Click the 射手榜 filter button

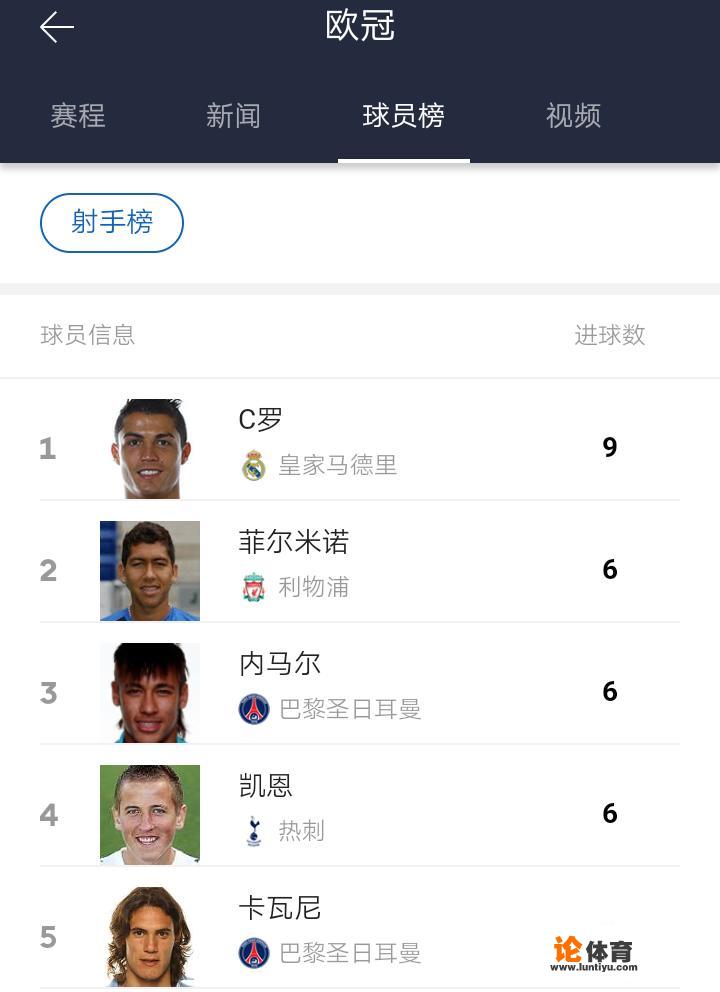point(111,223)
